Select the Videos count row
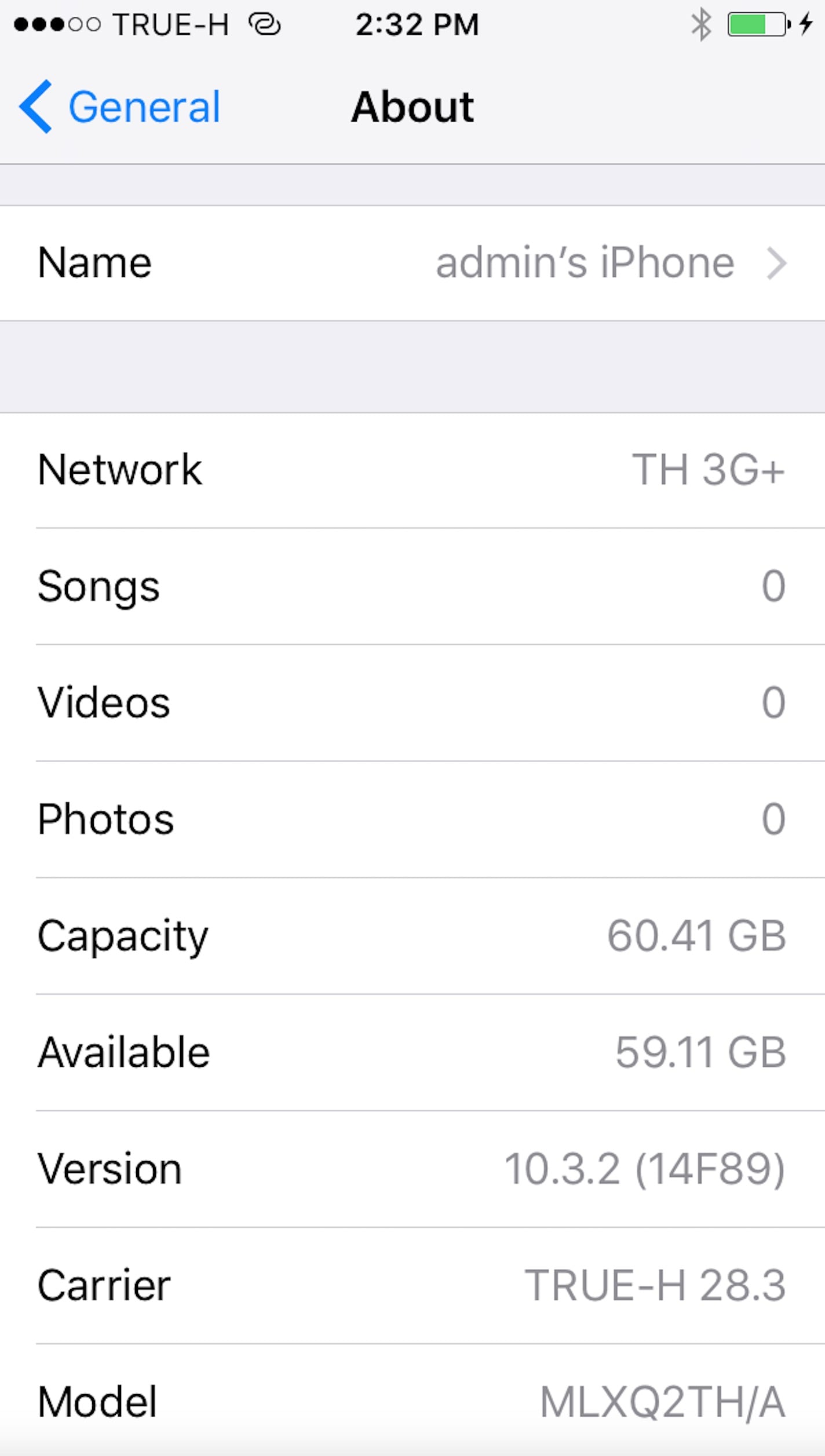Screen dimensions: 825x1456 [x=413, y=702]
